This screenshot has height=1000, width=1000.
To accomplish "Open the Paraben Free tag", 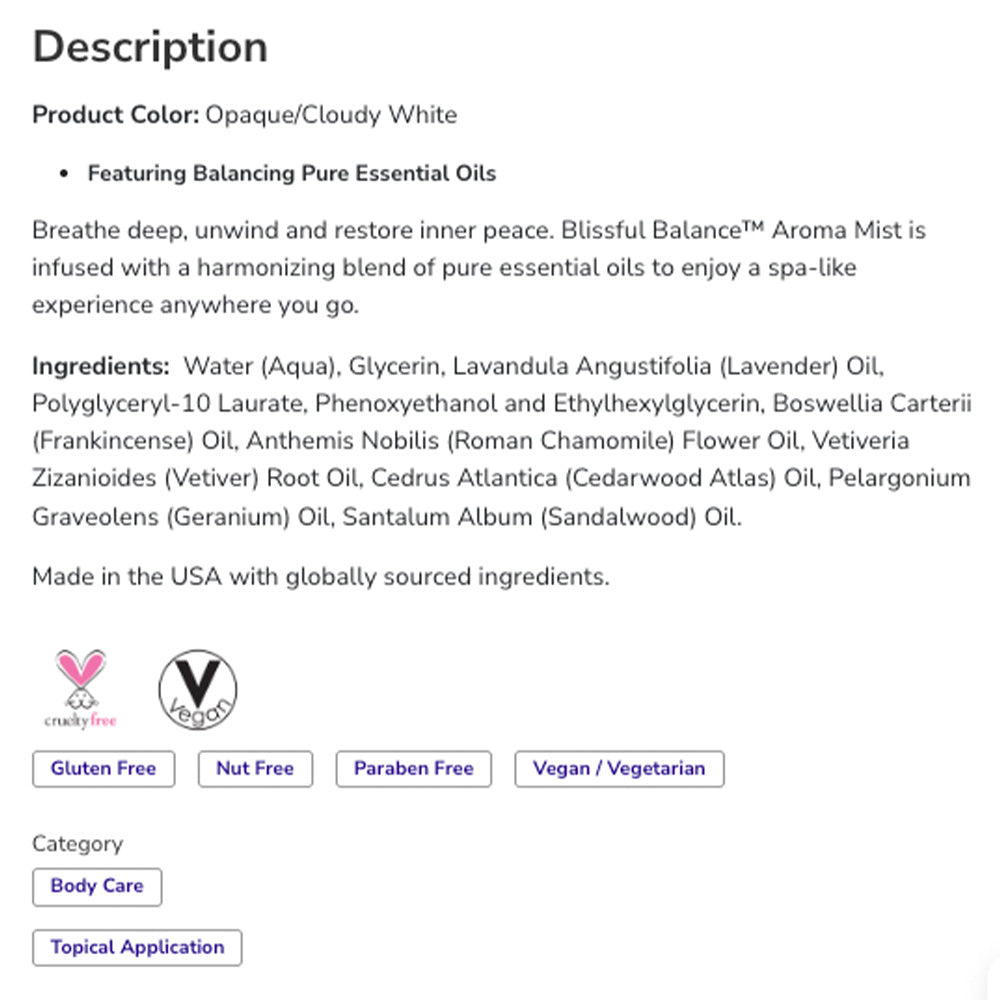I will click(413, 769).
